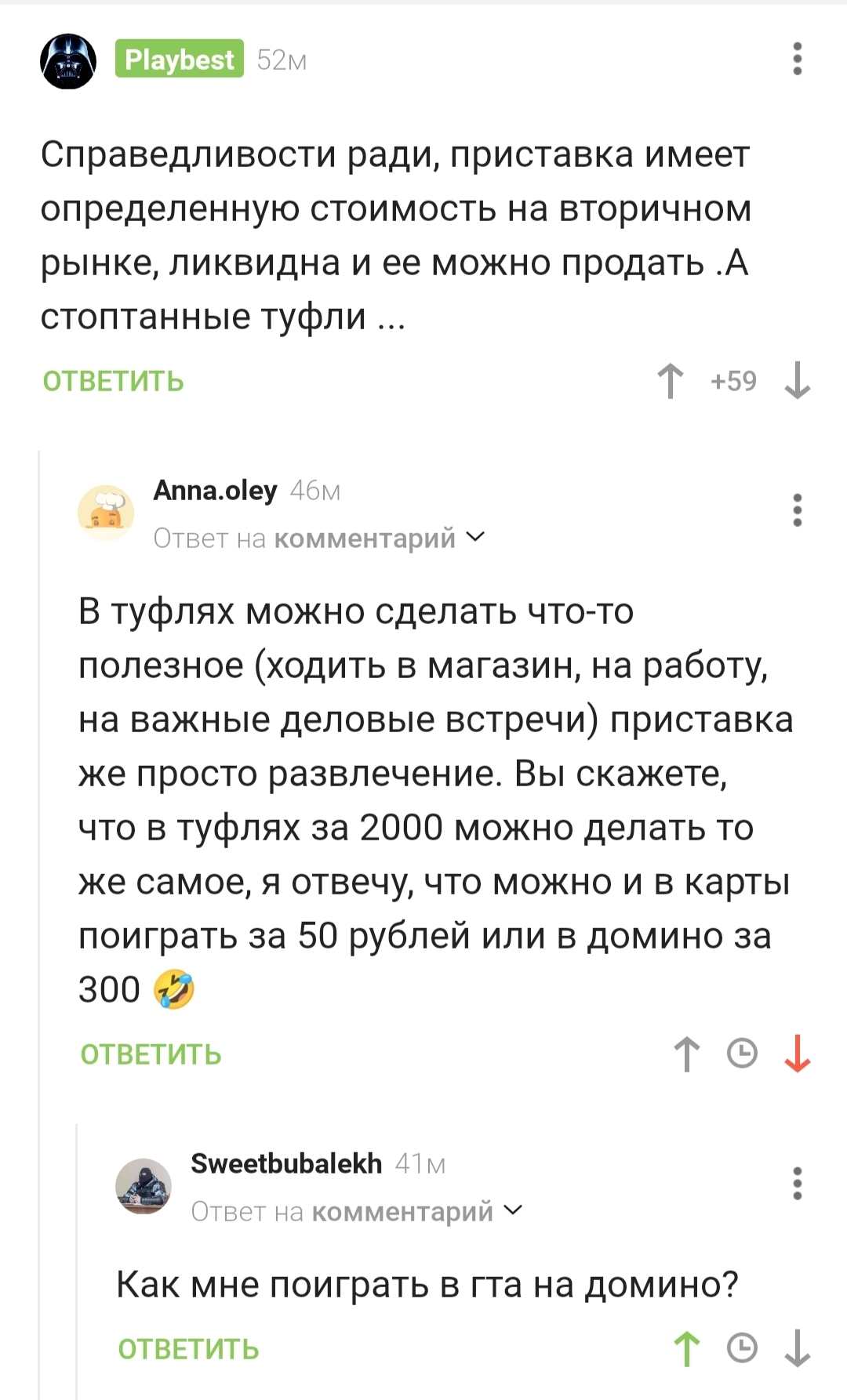Reply to Playbest's comment
847x1400 pixels.
click(x=113, y=382)
